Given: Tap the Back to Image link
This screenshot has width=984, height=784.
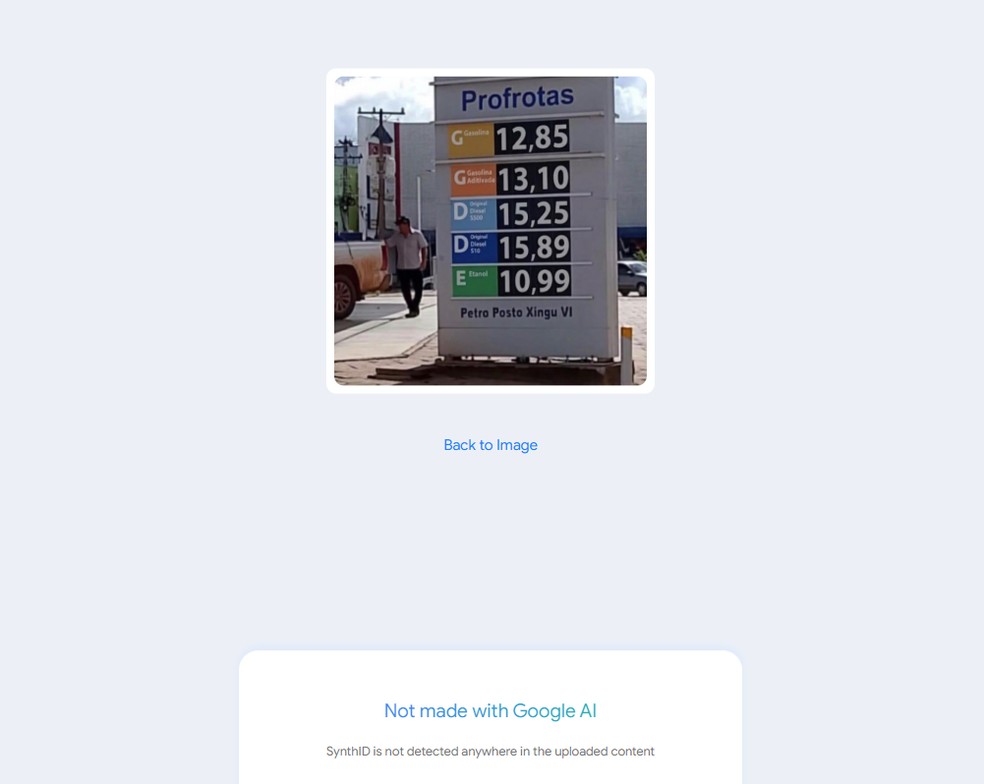Looking at the screenshot, I should tap(490, 445).
